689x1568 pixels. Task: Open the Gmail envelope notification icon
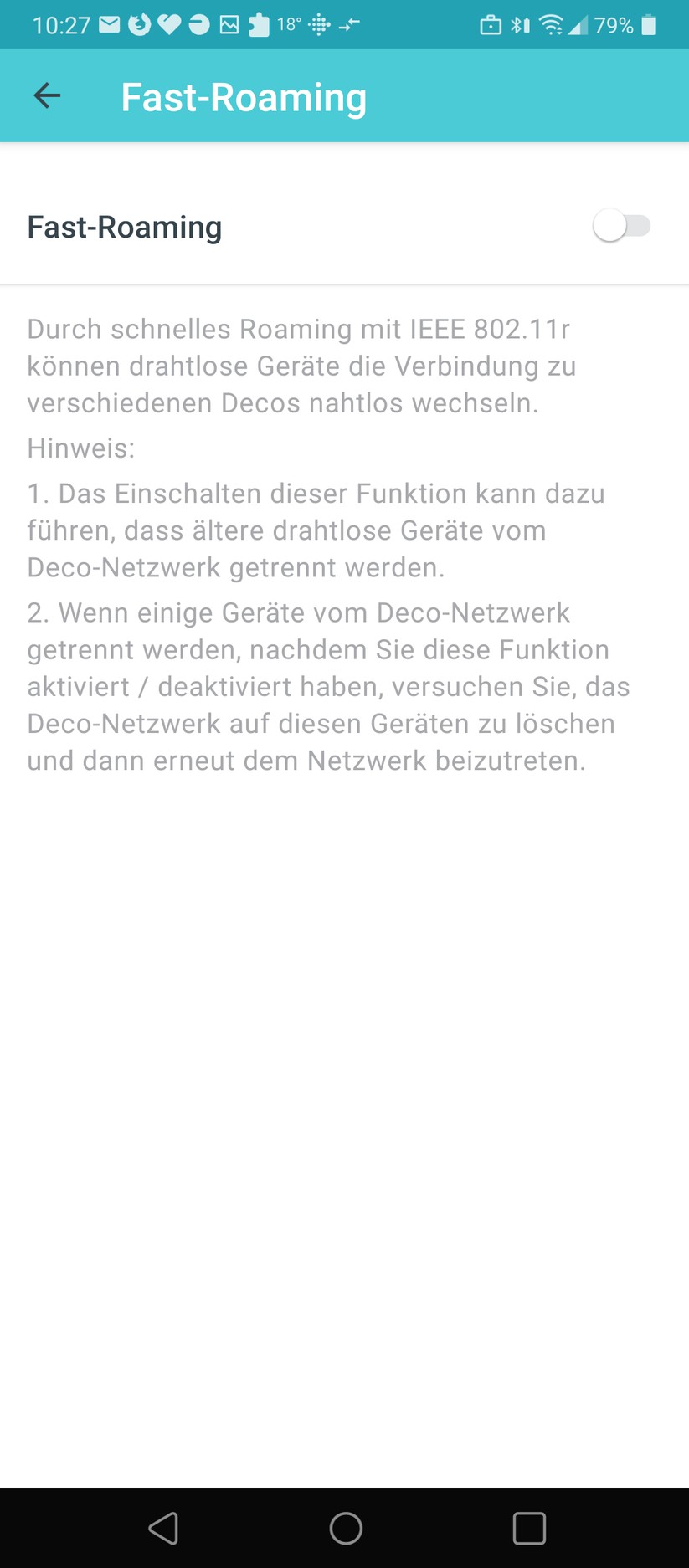click(x=109, y=24)
